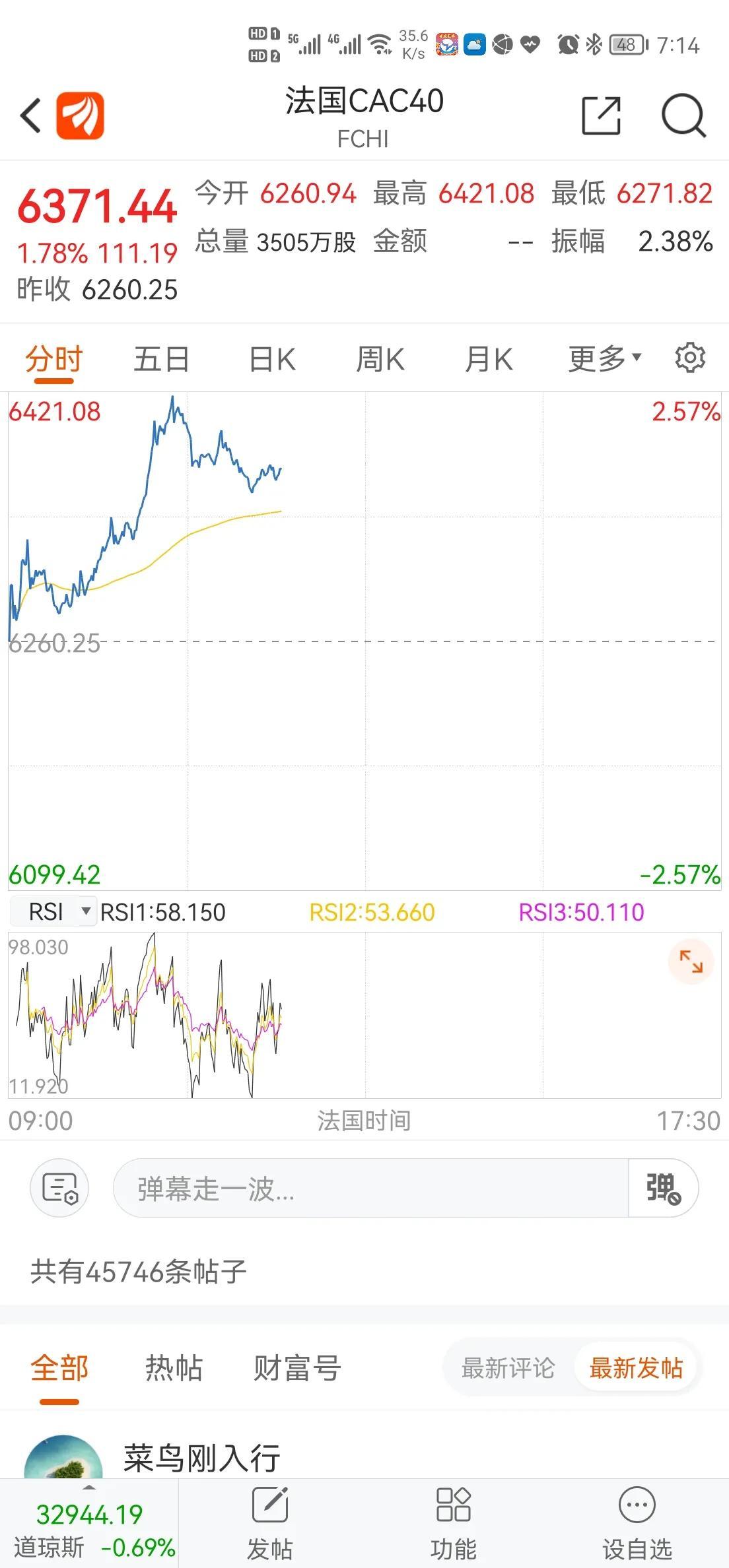Open chart settings with the gear icon

(689, 357)
